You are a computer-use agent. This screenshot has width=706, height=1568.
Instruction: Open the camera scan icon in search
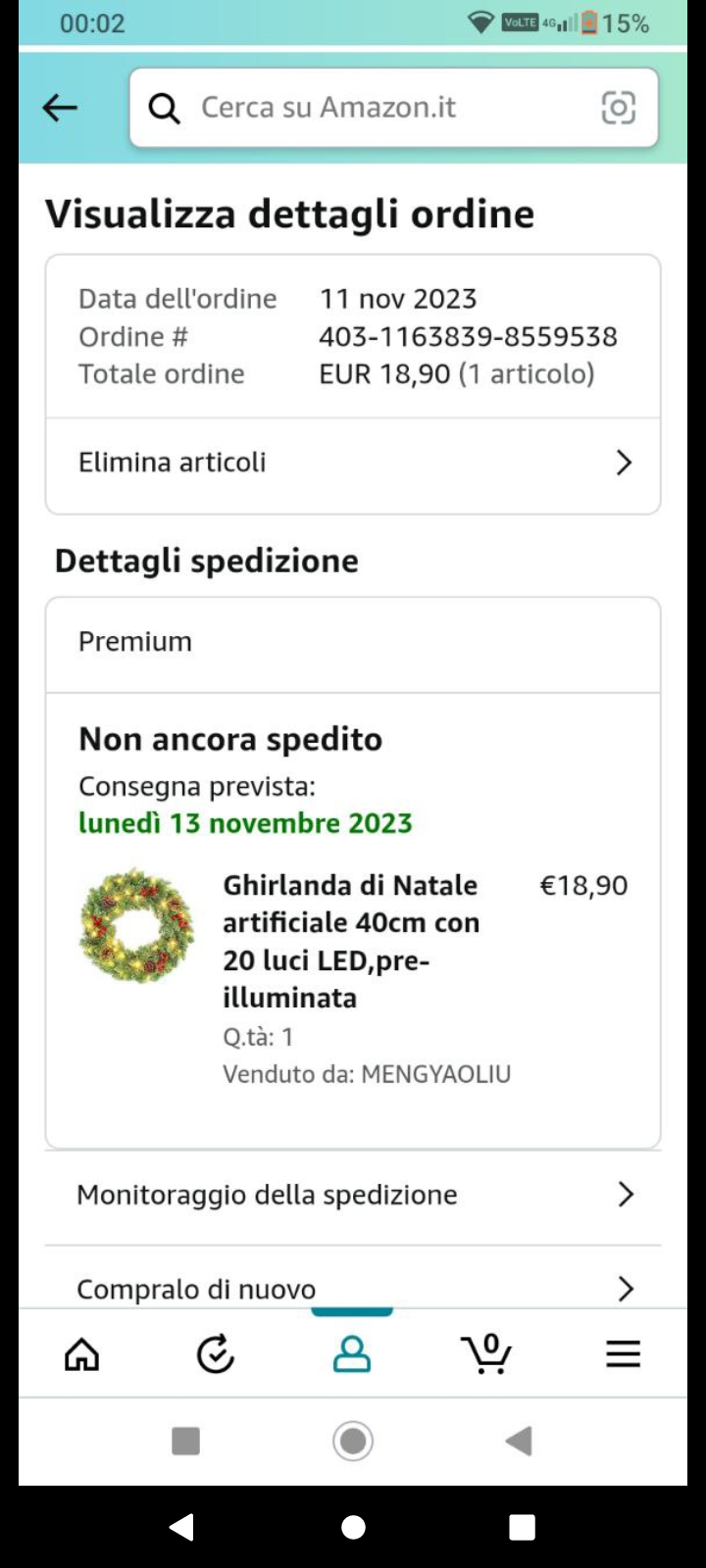618,108
